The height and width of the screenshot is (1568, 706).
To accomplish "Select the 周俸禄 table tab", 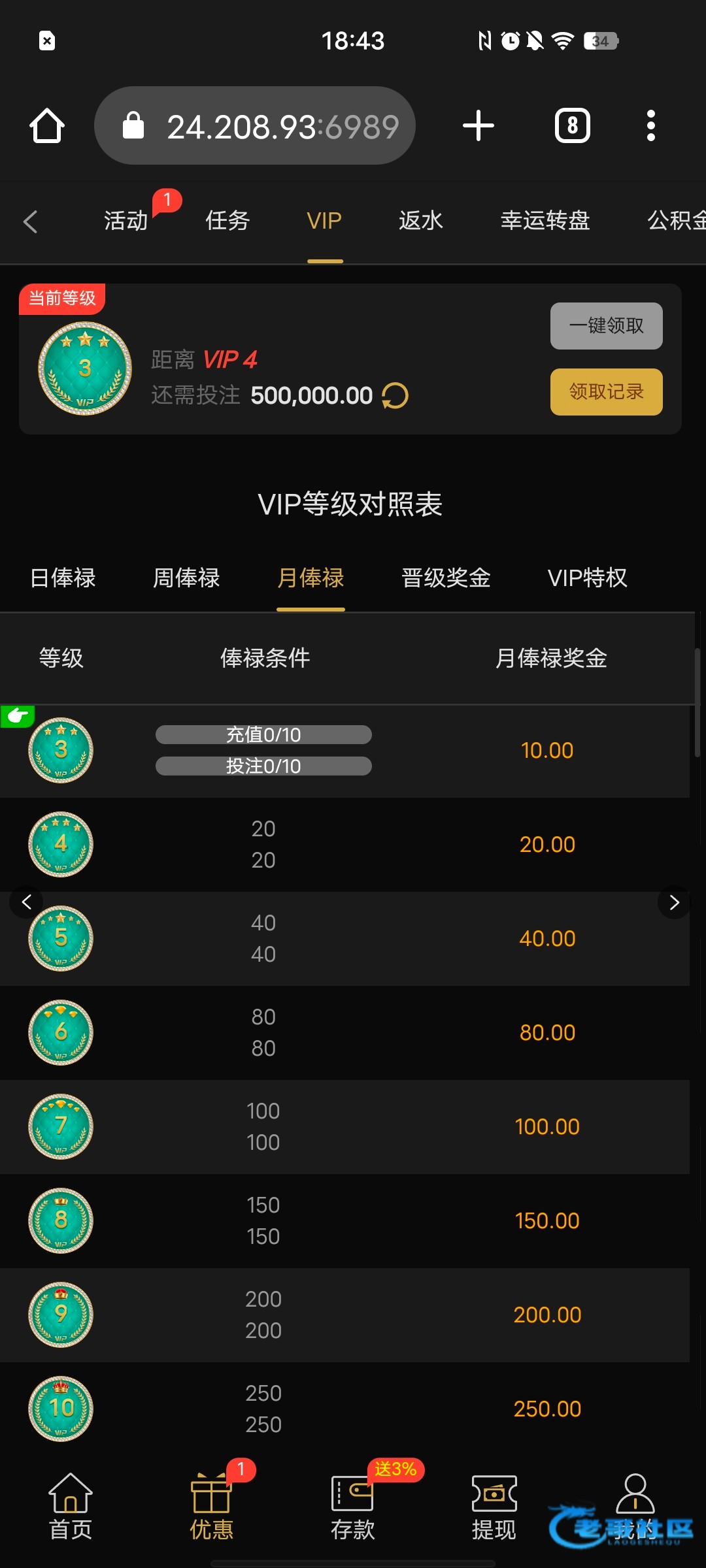I will tap(186, 578).
